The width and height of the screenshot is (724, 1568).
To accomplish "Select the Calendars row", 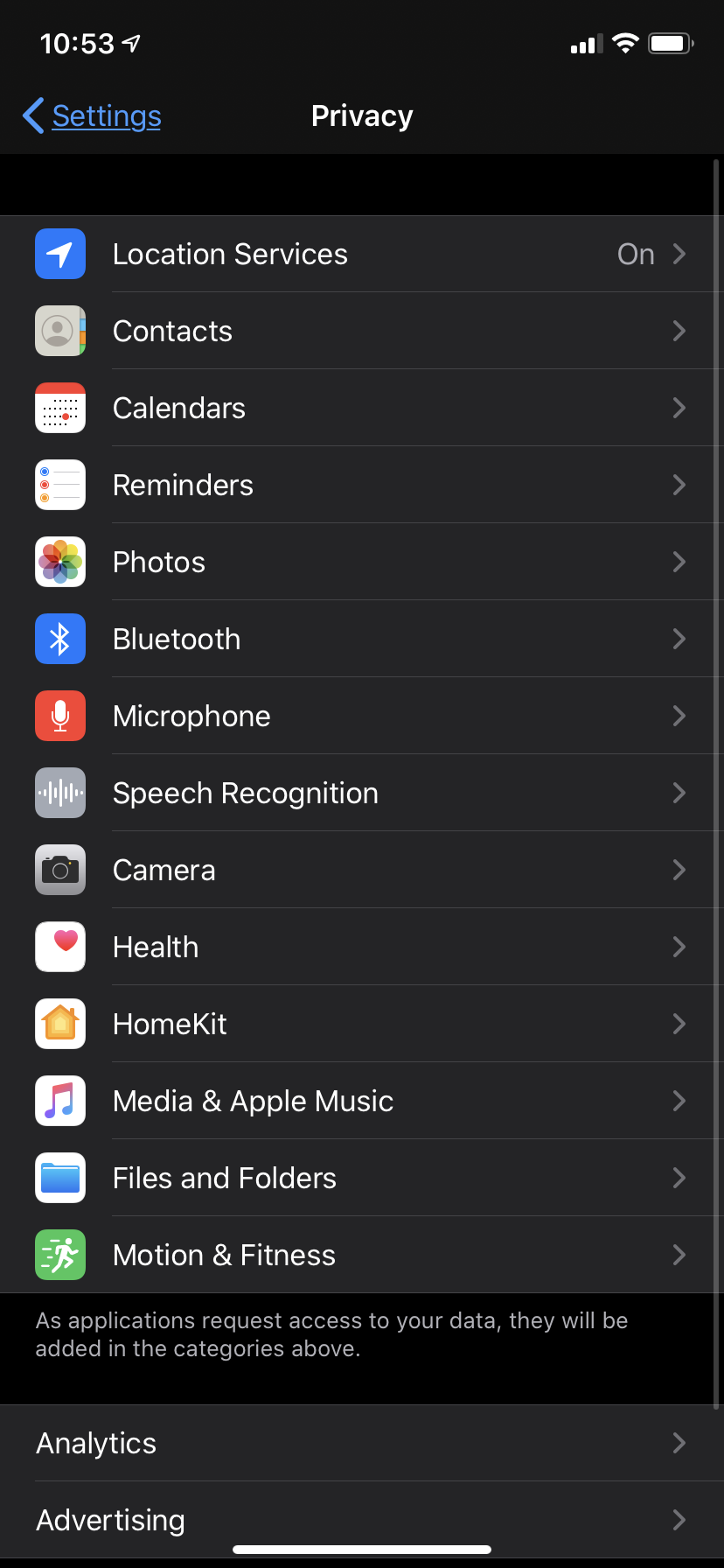I will click(x=362, y=408).
